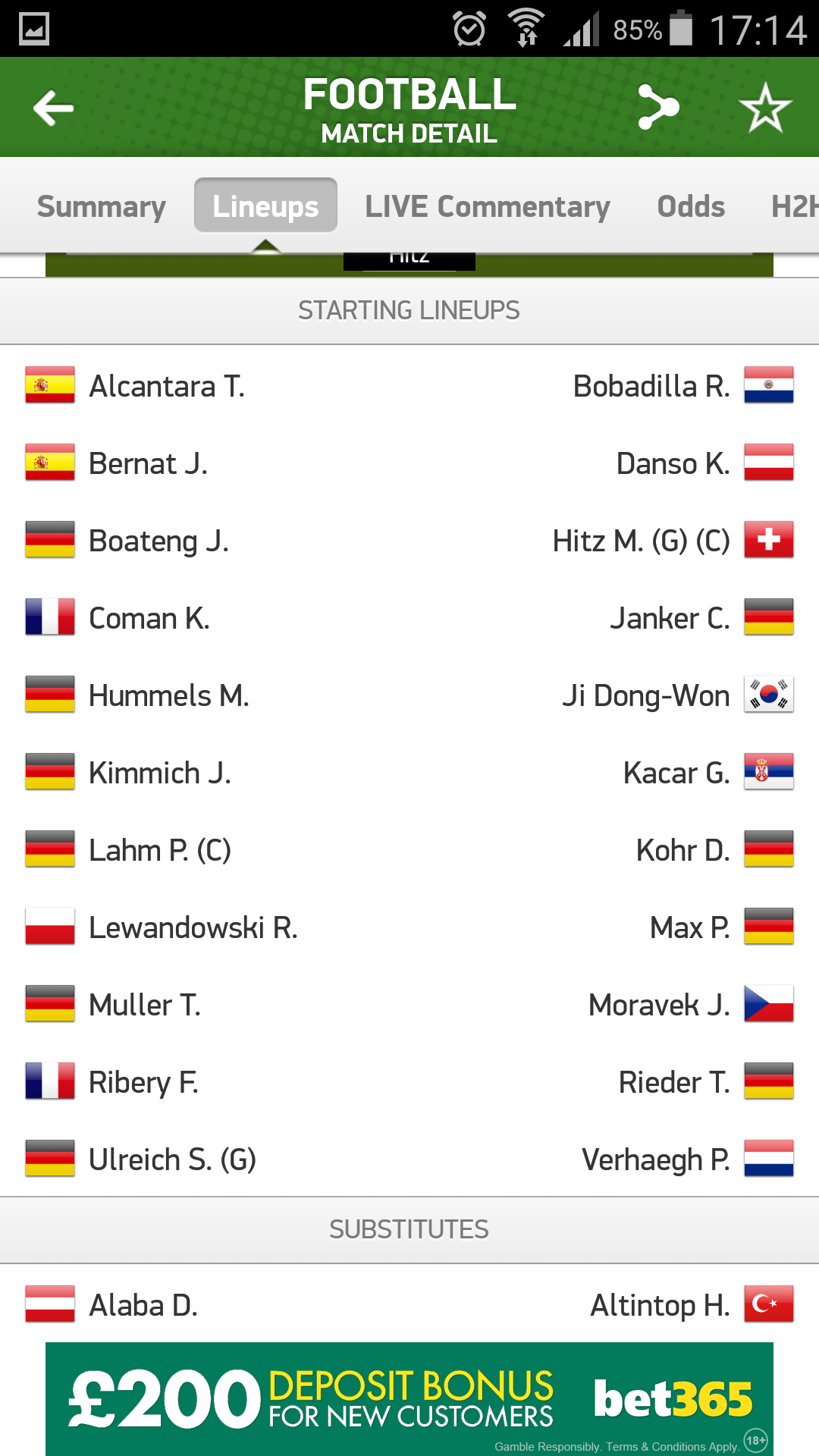Viewport: 819px width, 1456px height.
Task: Switch to the Odds tab
Action: (690, 206)
